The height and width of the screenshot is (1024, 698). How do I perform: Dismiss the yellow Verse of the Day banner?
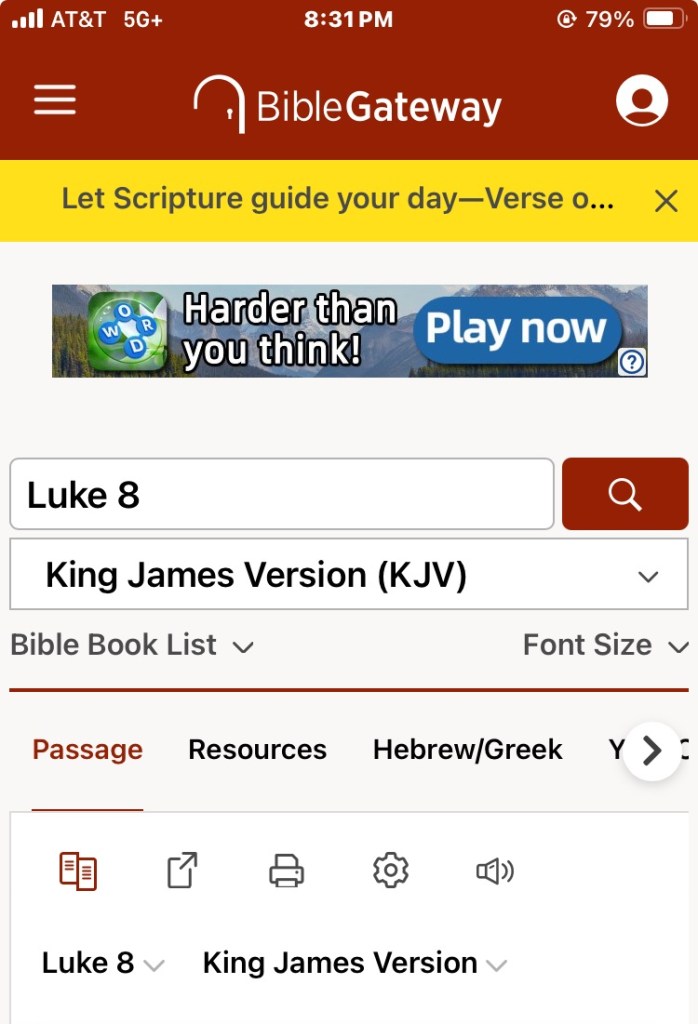(666, 201)
